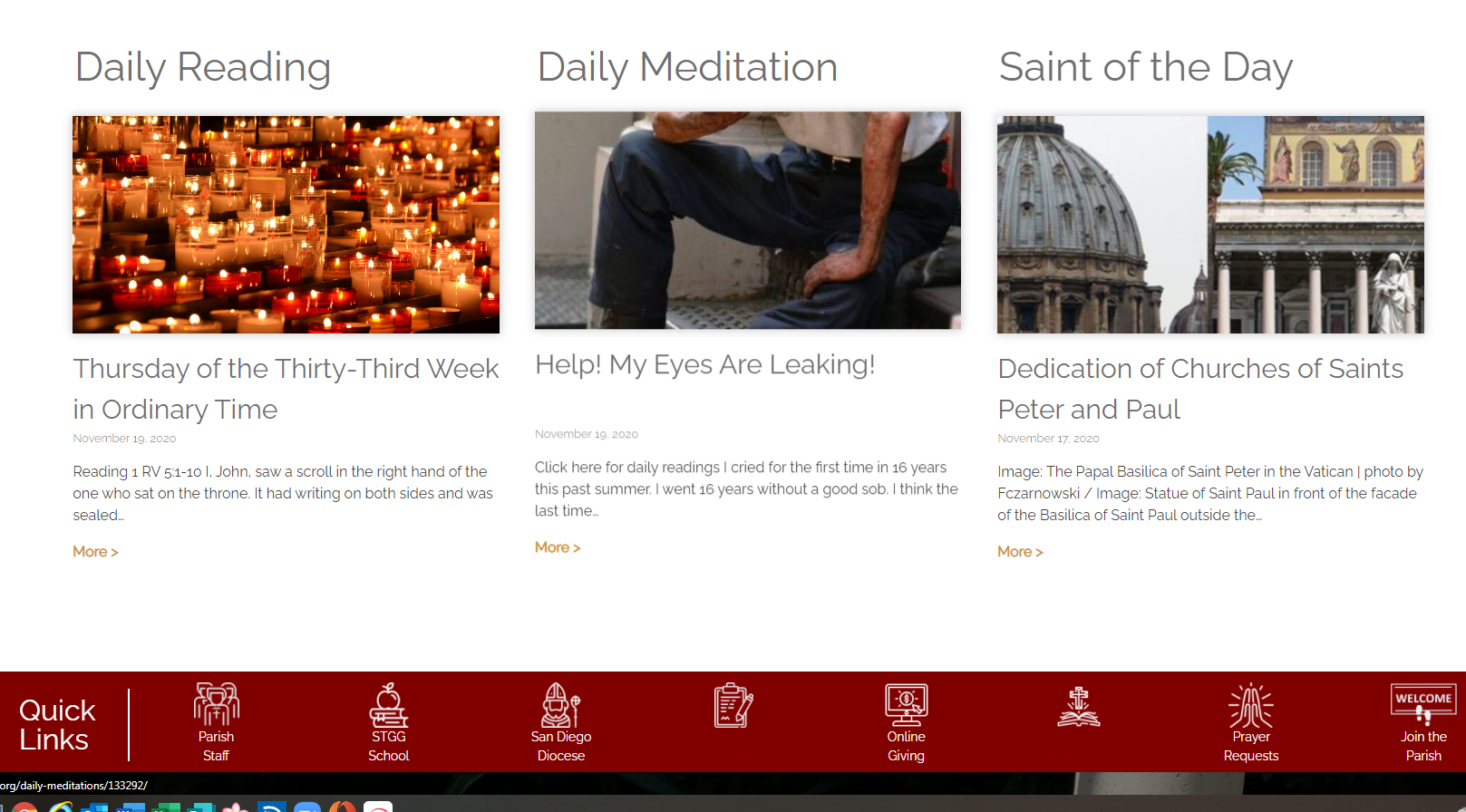Open the Prayer Requests link
Image resolution: width=1466 pixels, height=812 pixels.
click(x=1250, y=722)
